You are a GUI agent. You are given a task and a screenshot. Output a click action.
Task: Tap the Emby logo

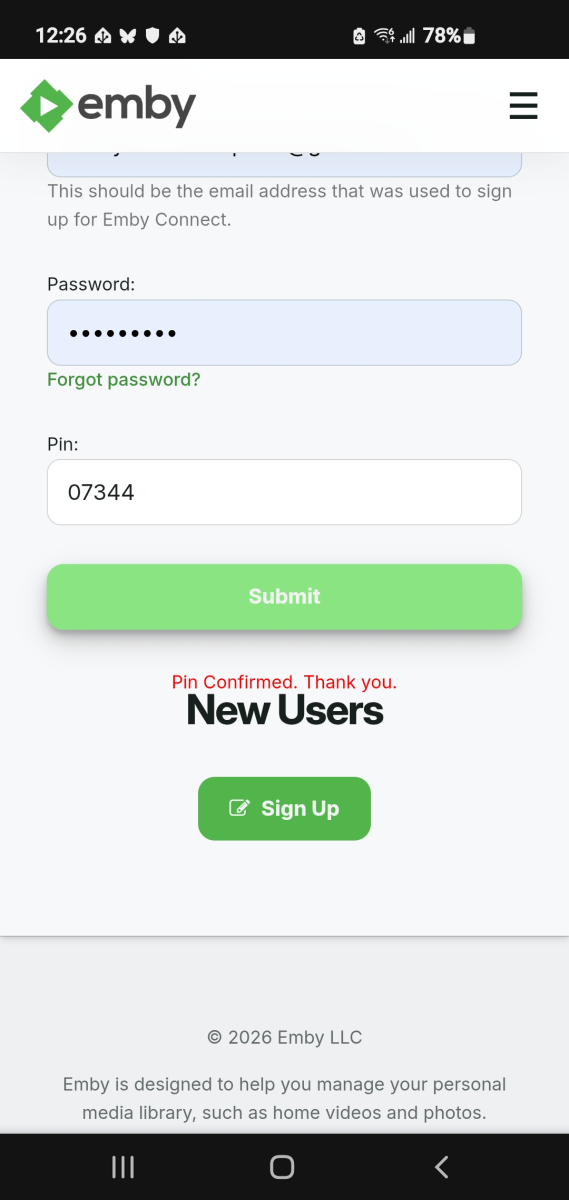(x=108, y=106)
